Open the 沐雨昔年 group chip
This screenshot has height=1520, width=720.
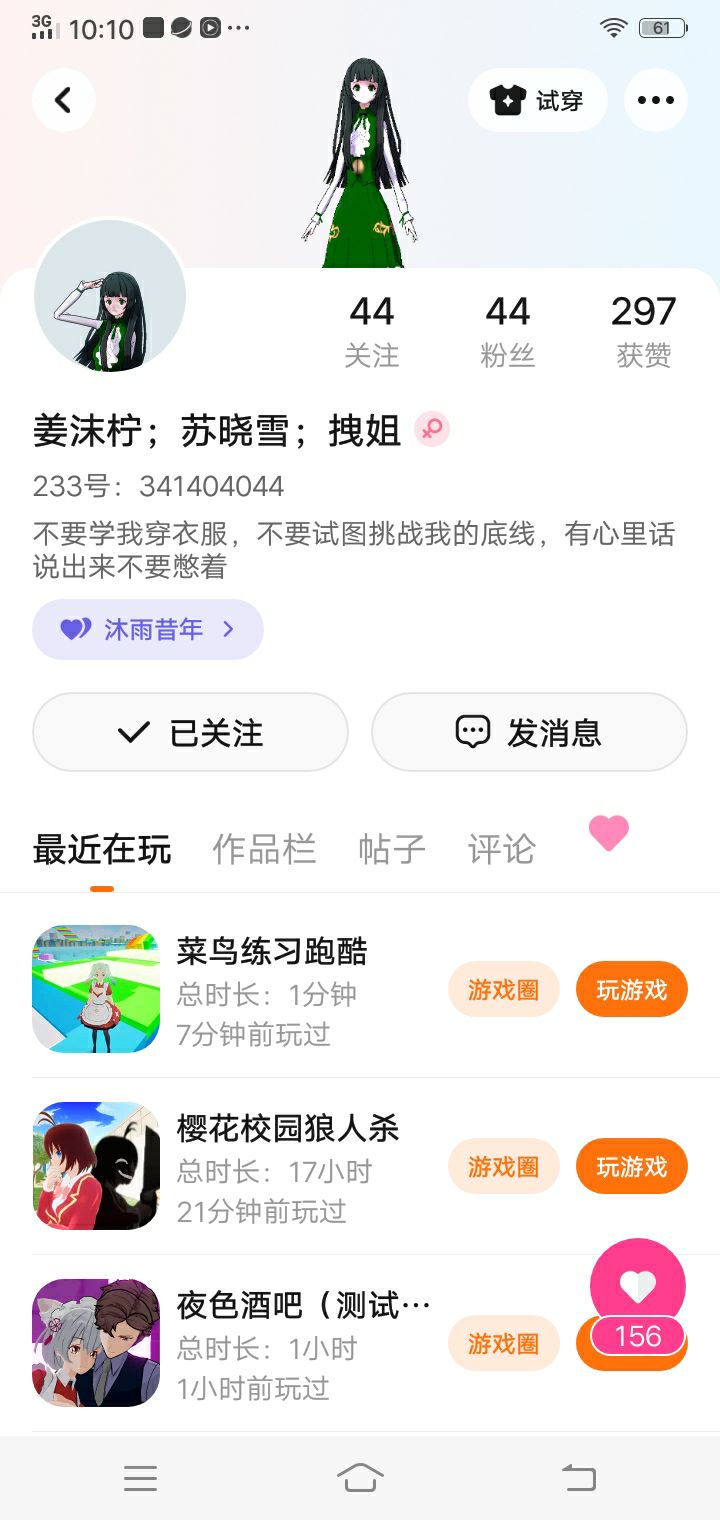148,629
